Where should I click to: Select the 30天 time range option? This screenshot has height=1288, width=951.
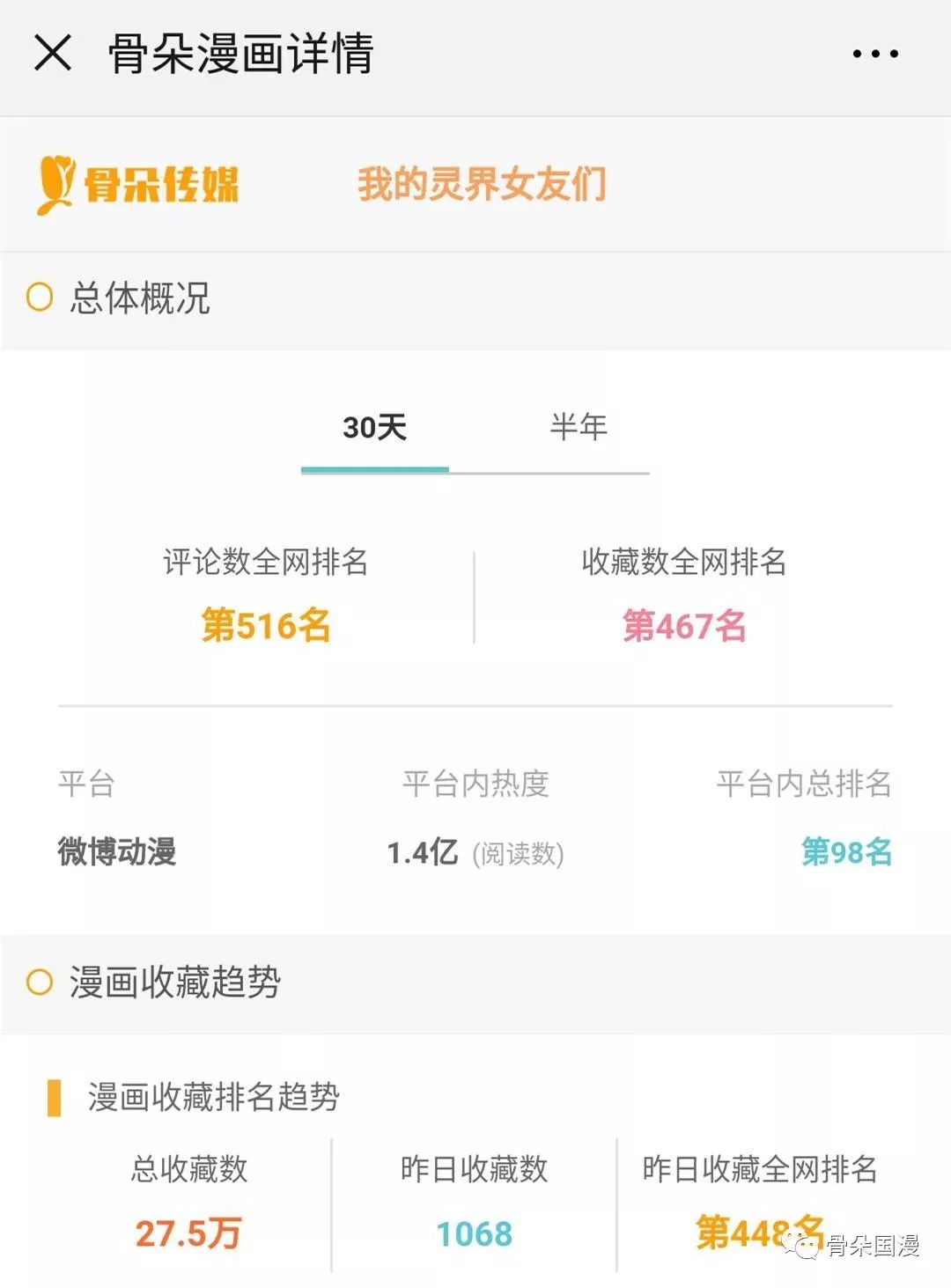(x=375, y=429)
